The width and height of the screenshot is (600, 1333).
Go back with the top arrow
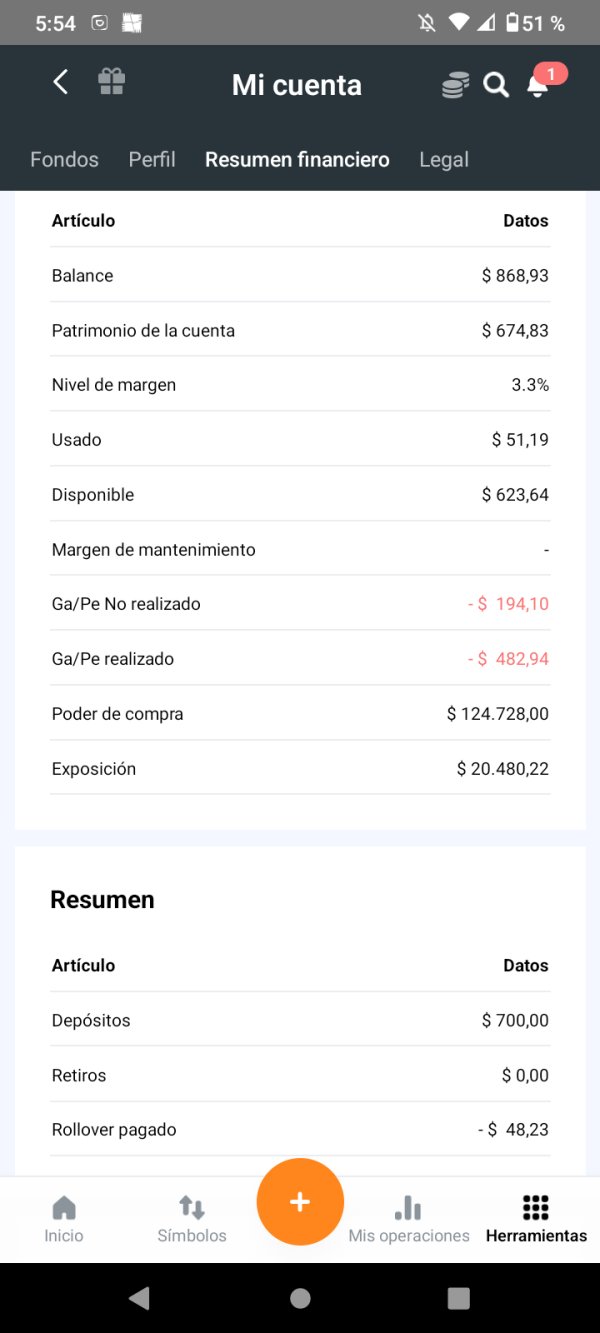point(61,82)
